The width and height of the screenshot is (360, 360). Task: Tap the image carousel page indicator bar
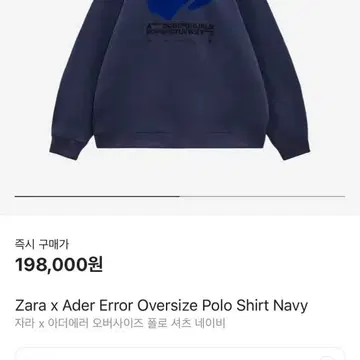coord(180,197)
